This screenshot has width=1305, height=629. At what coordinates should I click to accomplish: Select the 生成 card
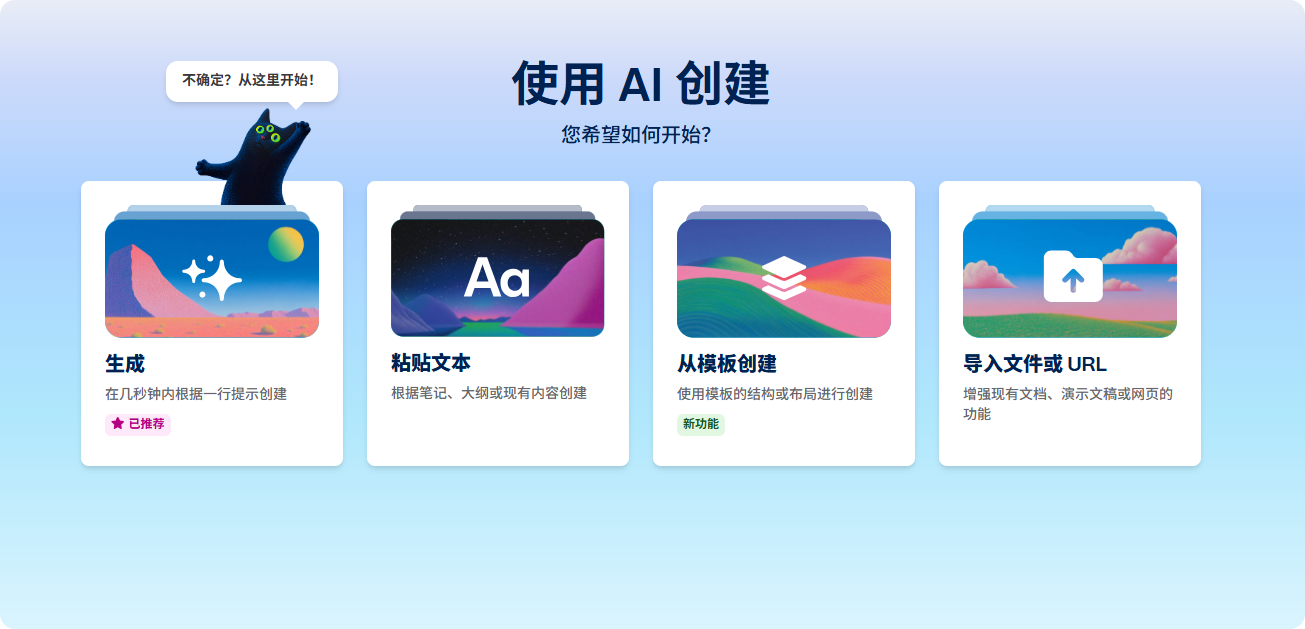(211, 323)
